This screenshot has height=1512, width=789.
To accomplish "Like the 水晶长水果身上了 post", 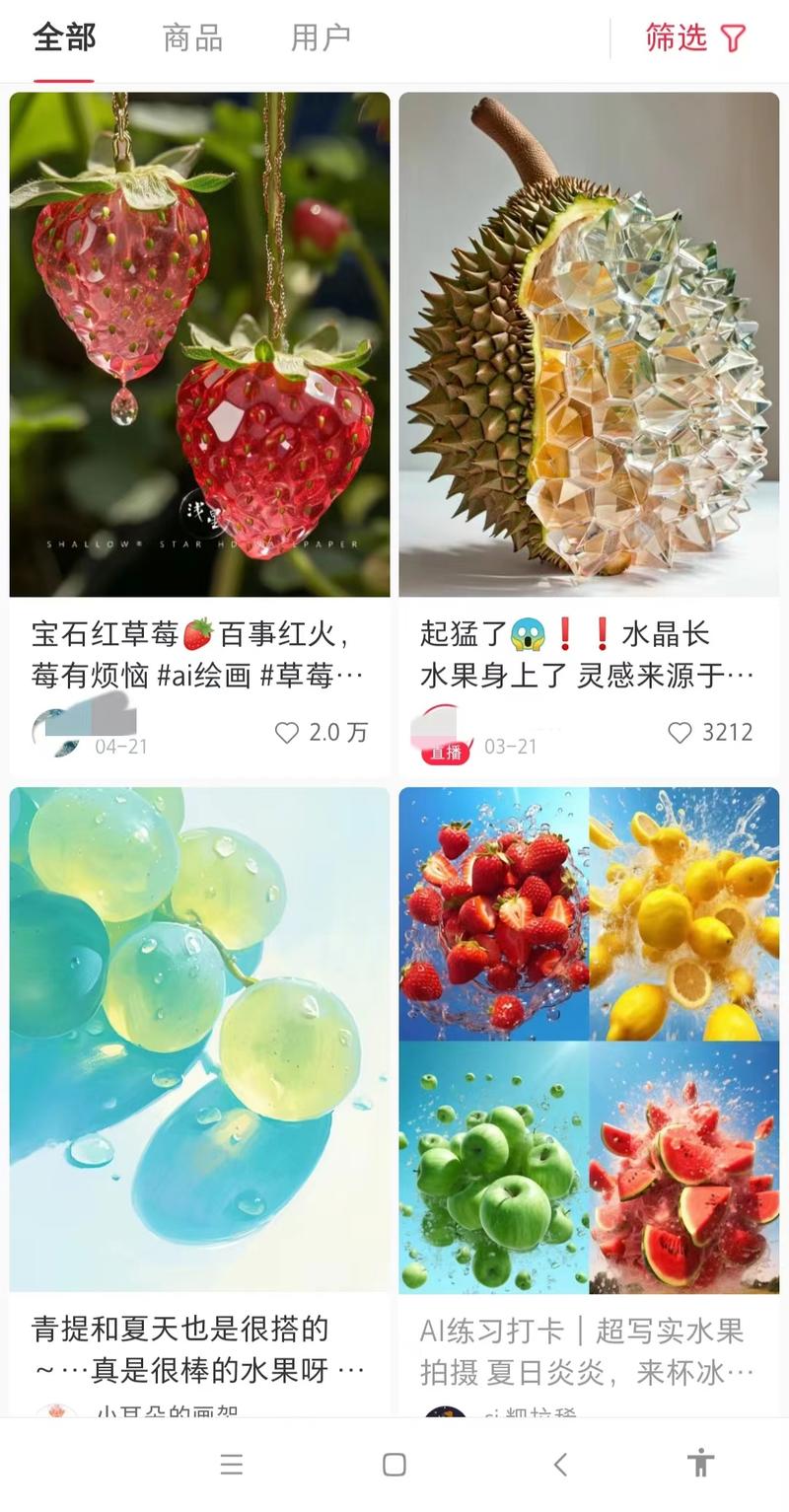I will click(680, 732).
